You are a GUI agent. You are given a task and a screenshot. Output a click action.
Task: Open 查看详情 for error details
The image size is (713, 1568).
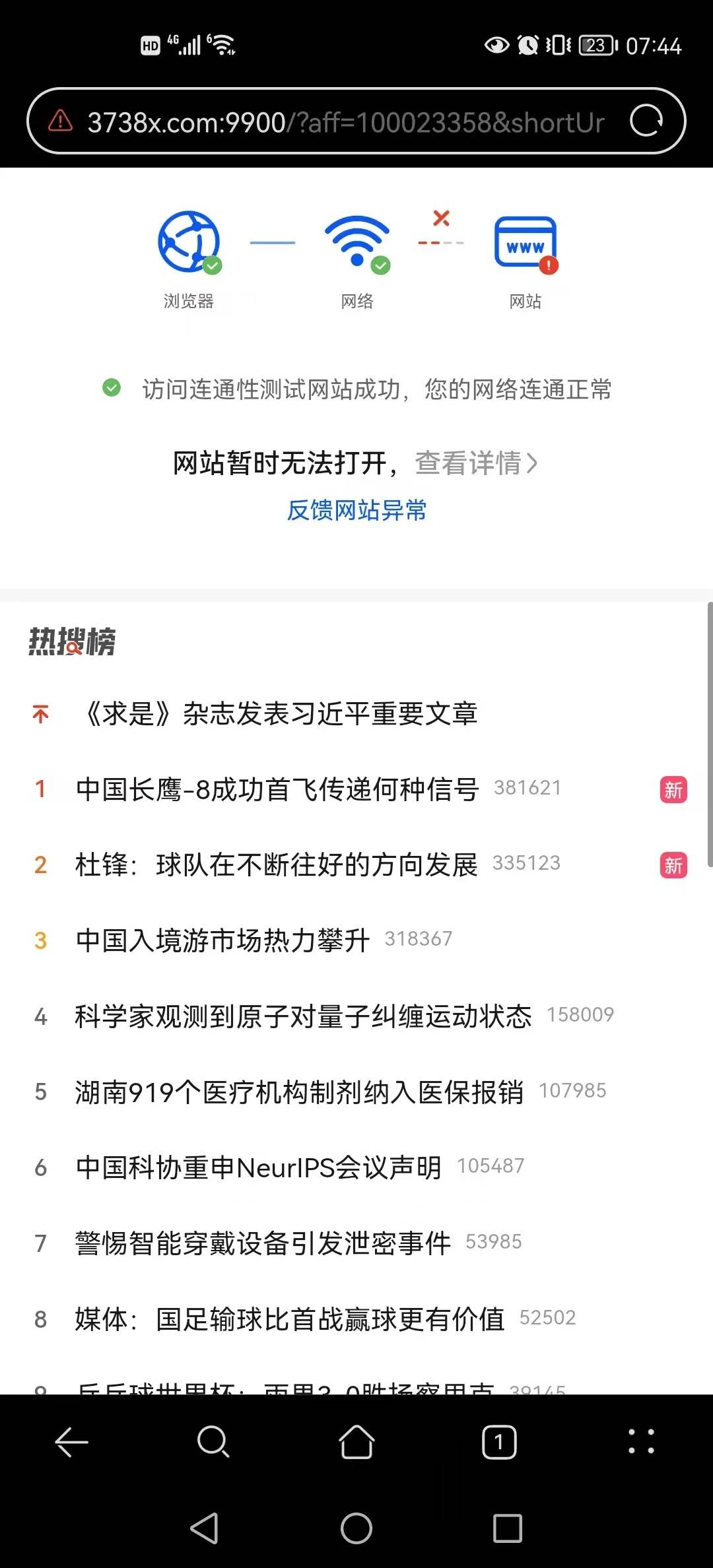(x=475, y=463)
